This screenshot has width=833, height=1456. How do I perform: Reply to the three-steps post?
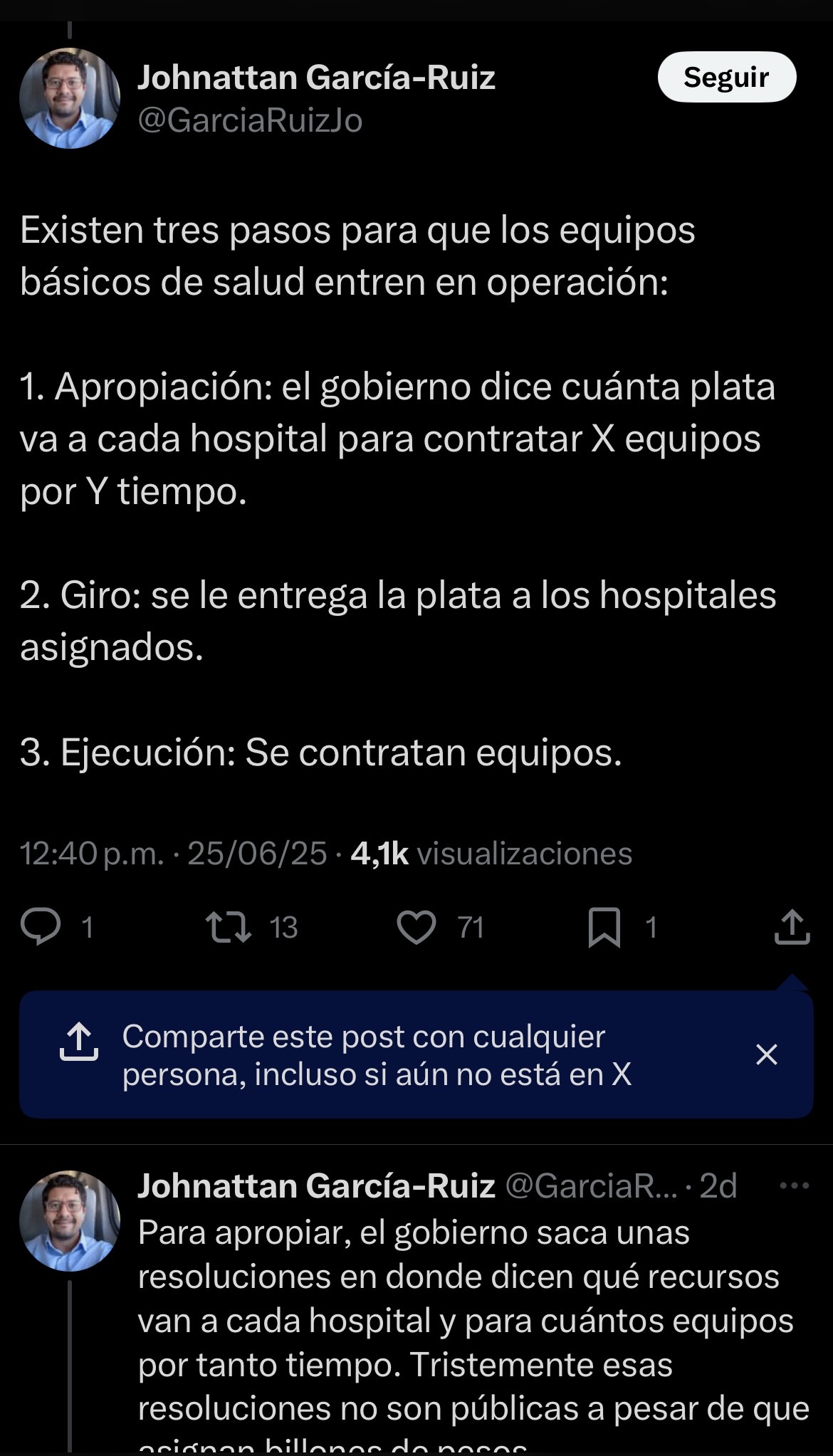41,927
